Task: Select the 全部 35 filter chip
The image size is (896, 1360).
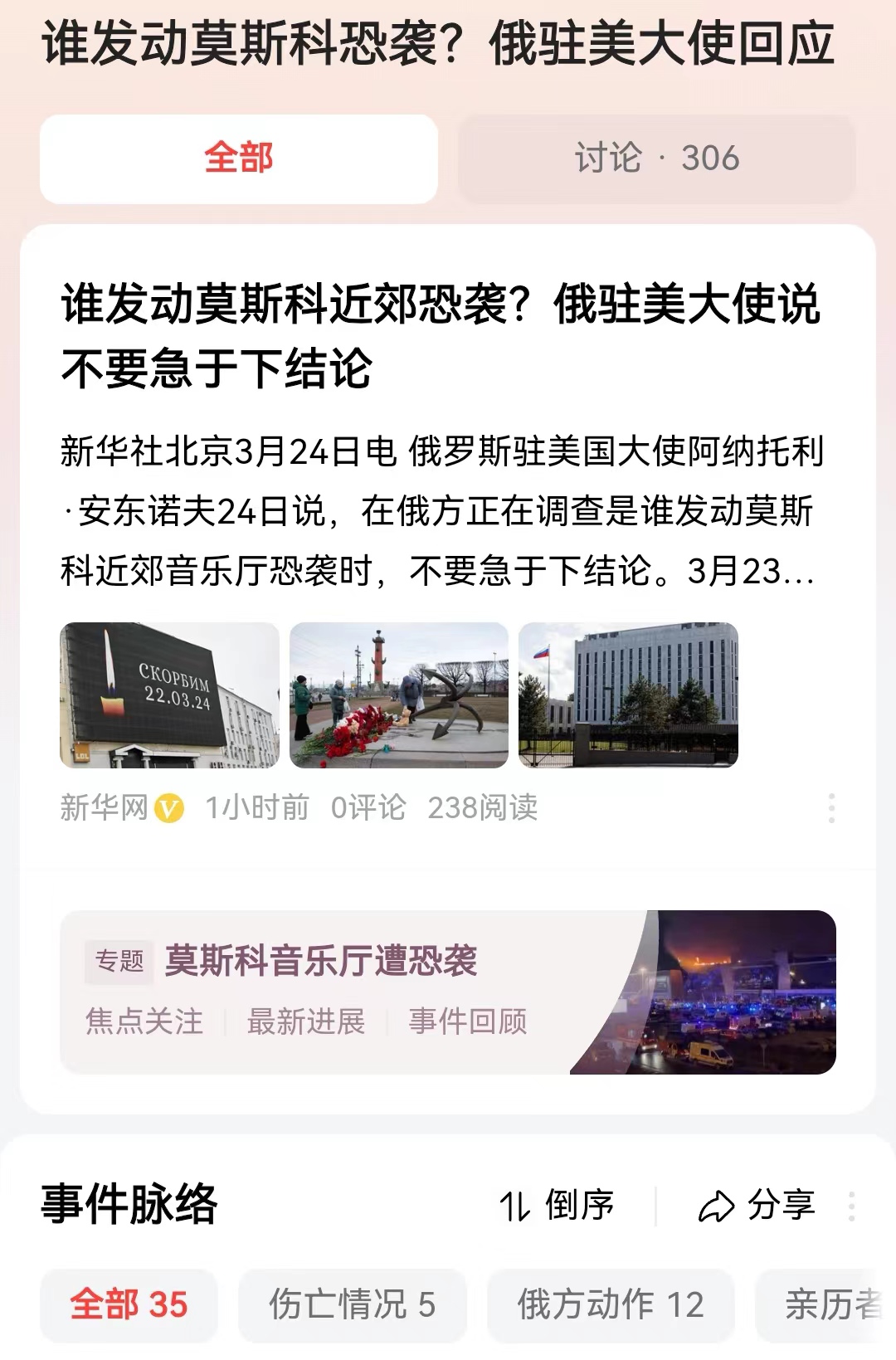Action: pyautogui.click(x=129, y=1305)
